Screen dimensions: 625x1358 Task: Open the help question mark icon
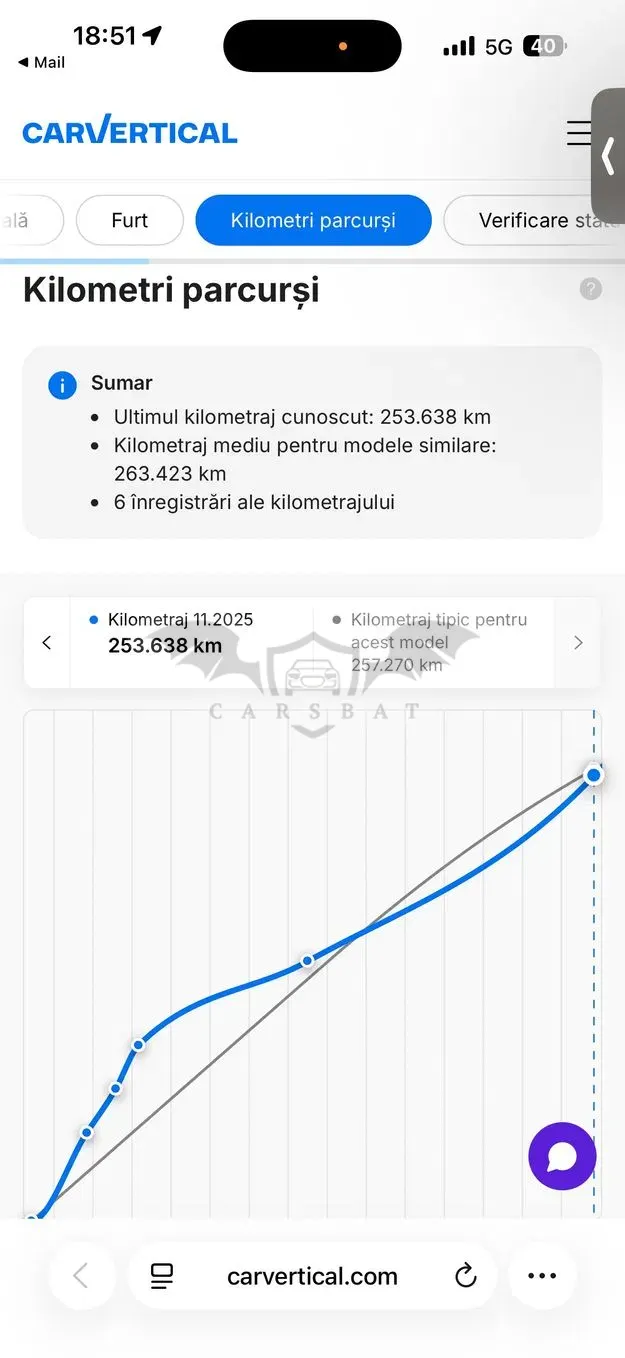[x=591, y=289]
